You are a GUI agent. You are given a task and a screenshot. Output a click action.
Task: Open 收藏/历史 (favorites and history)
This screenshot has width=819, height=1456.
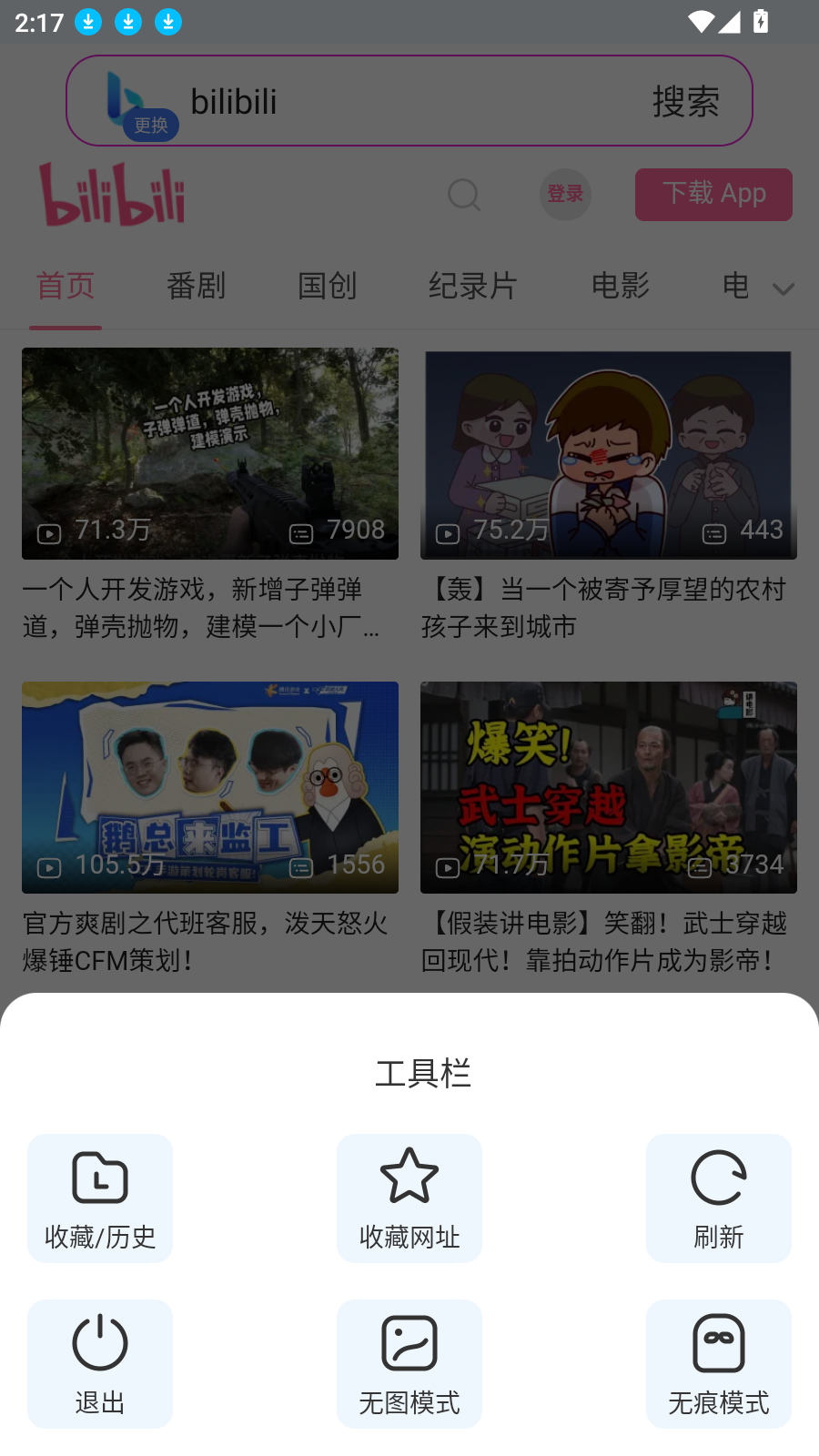coord(100,1198)
